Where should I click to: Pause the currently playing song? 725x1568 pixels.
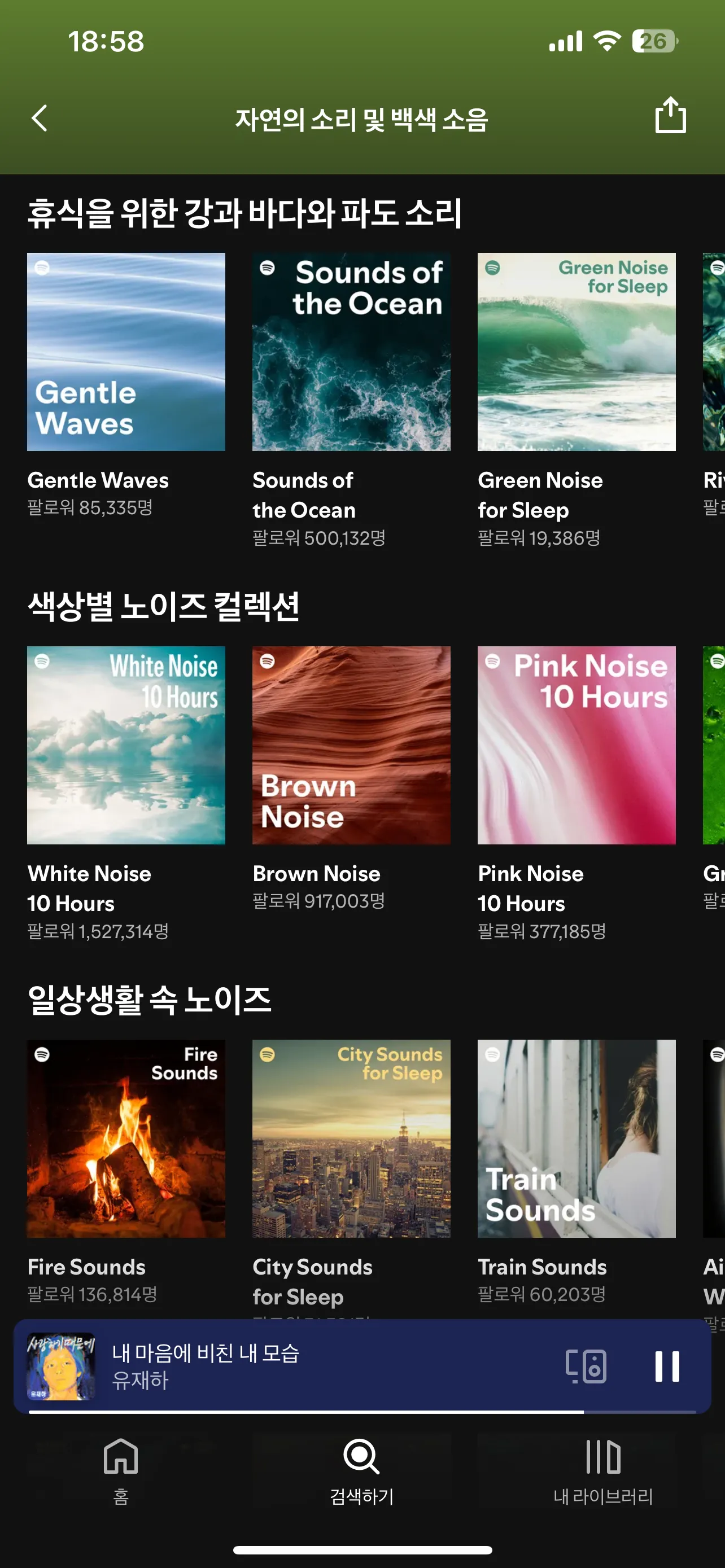point(667,1366)
